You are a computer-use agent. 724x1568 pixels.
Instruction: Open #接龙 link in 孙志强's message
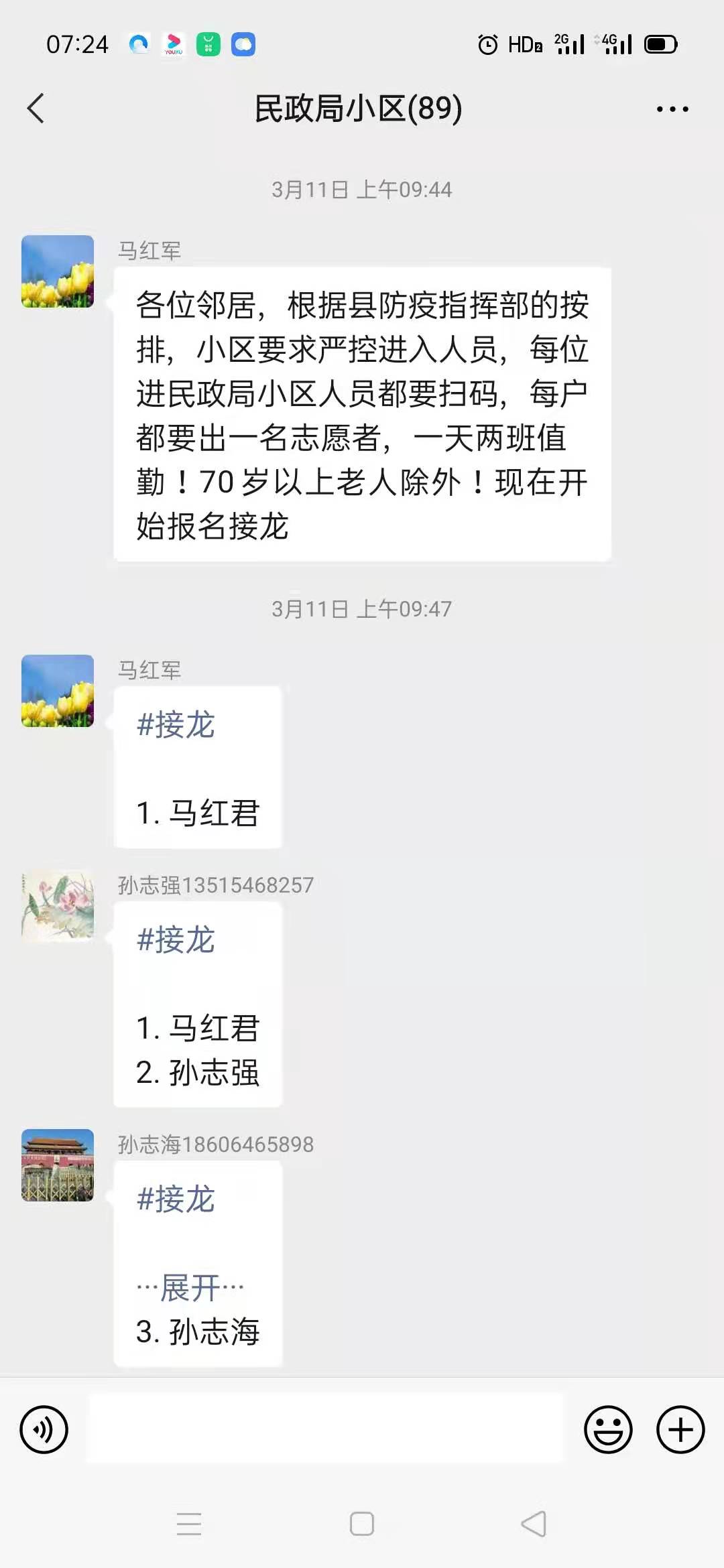point(176,939)
